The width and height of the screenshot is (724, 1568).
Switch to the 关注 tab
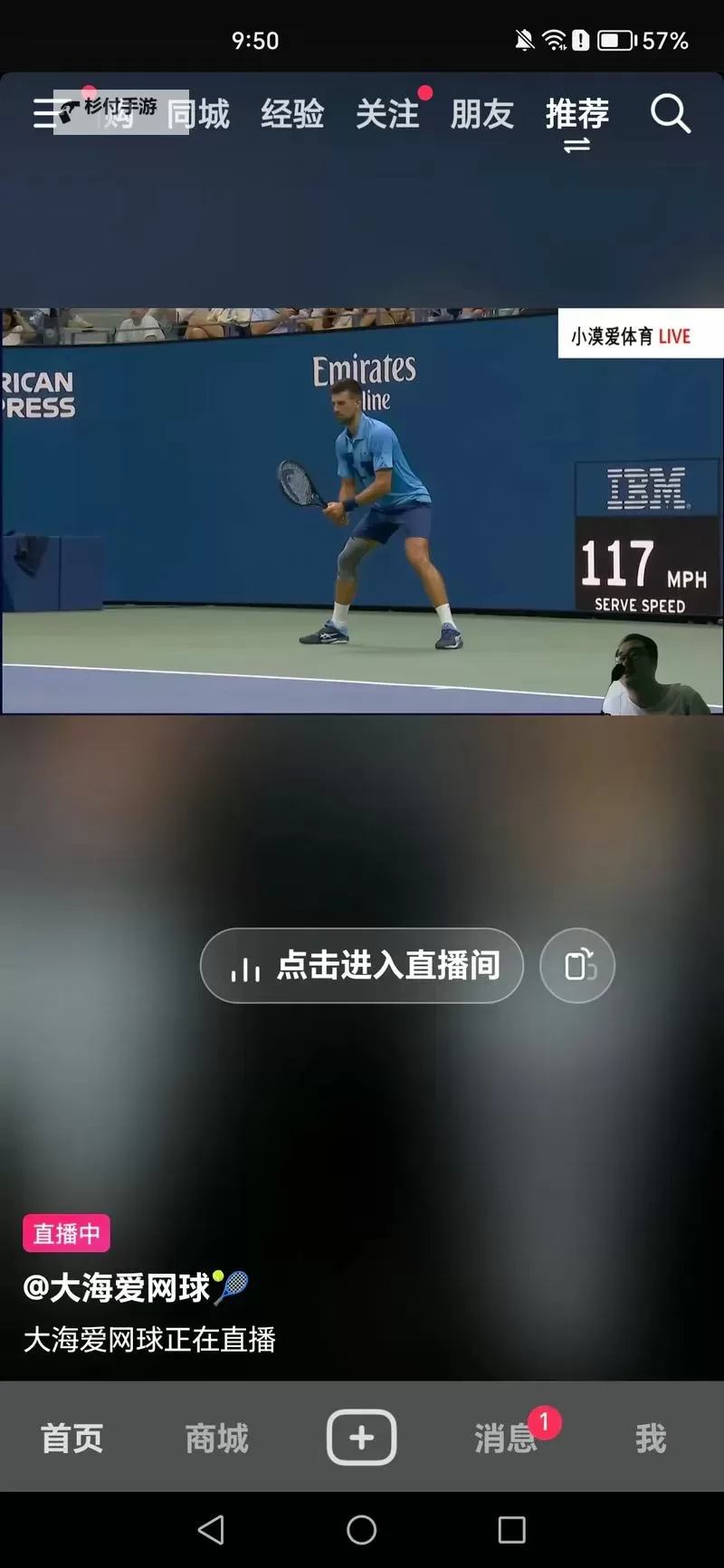[387, 115]
